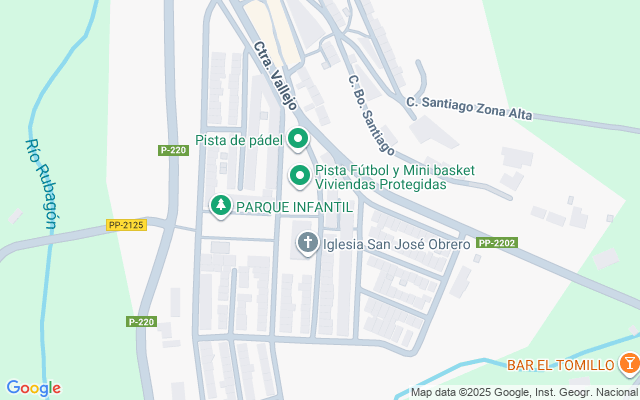Open the Pista de pádel map marker
The image size is (640, 400).
[x=298, y=140]
